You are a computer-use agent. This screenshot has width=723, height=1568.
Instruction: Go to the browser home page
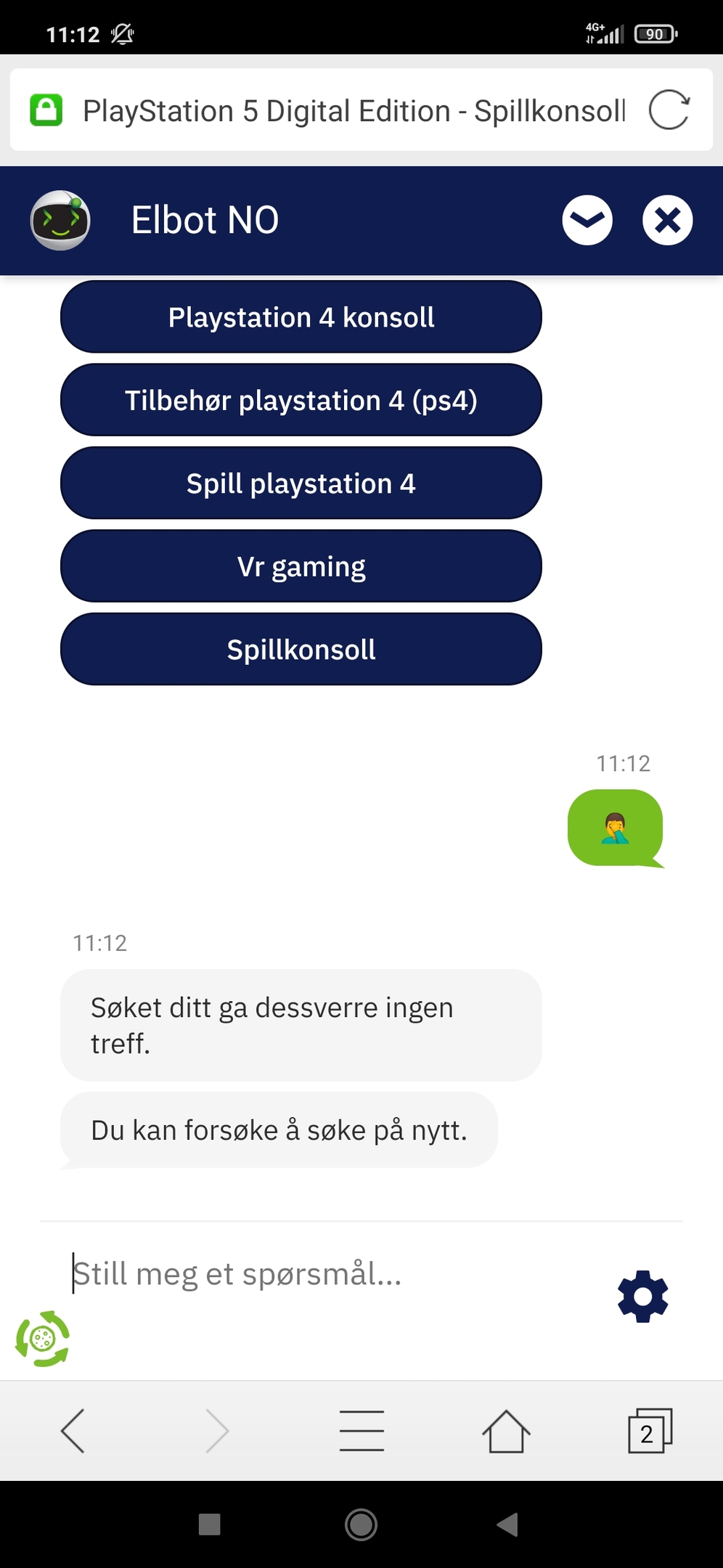[506, 1431]
